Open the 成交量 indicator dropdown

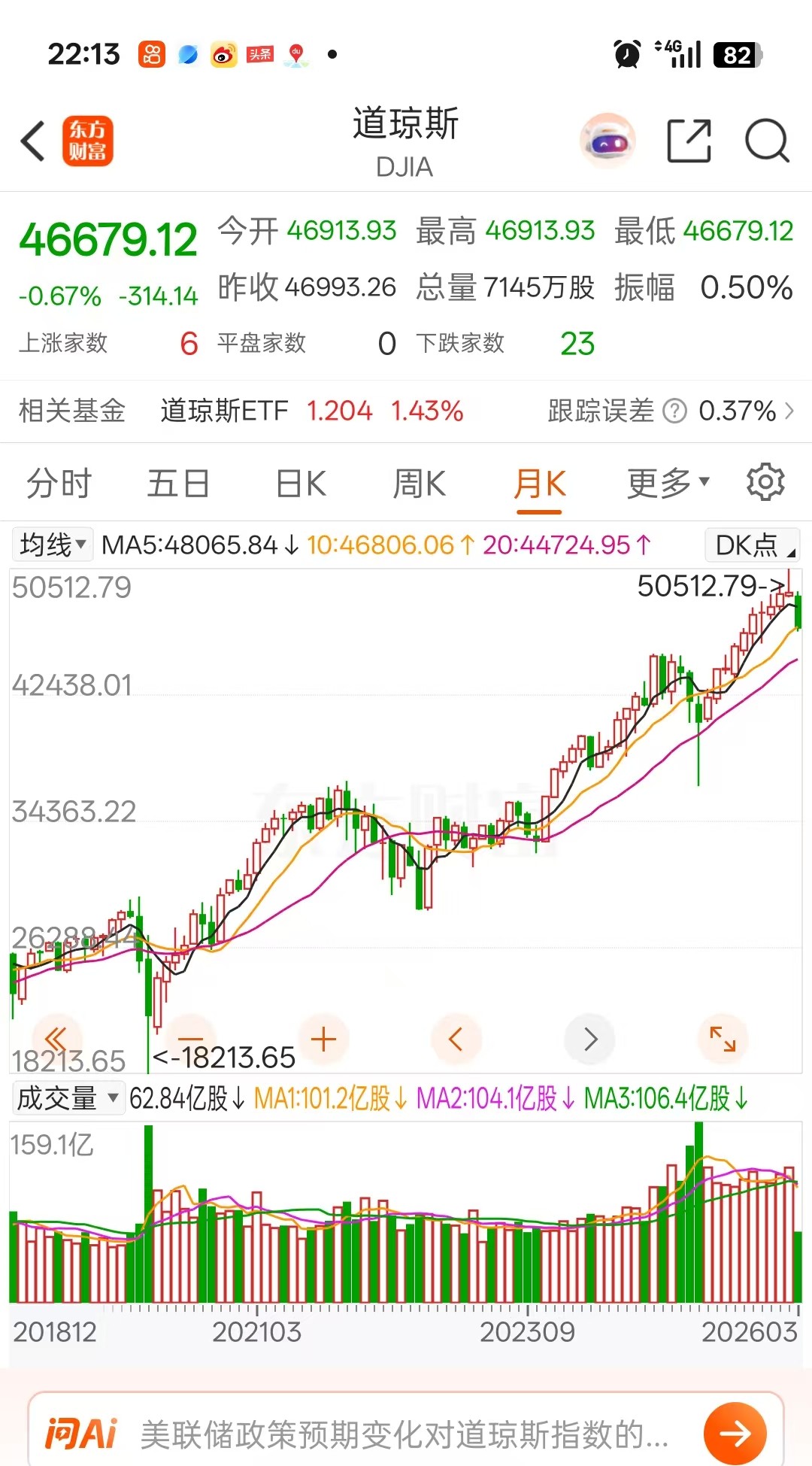point(68,1098)
